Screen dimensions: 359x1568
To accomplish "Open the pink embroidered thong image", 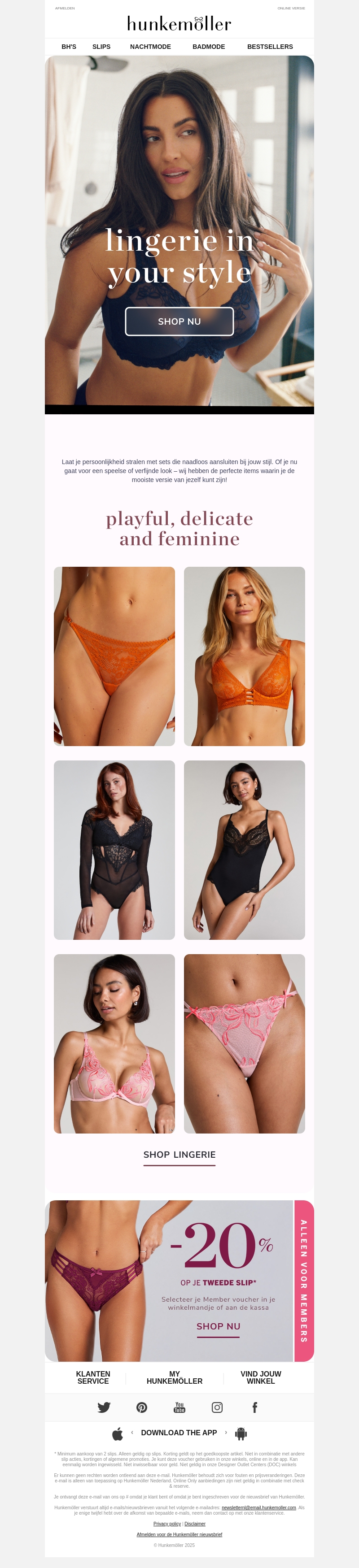I will click(244, 1043).
